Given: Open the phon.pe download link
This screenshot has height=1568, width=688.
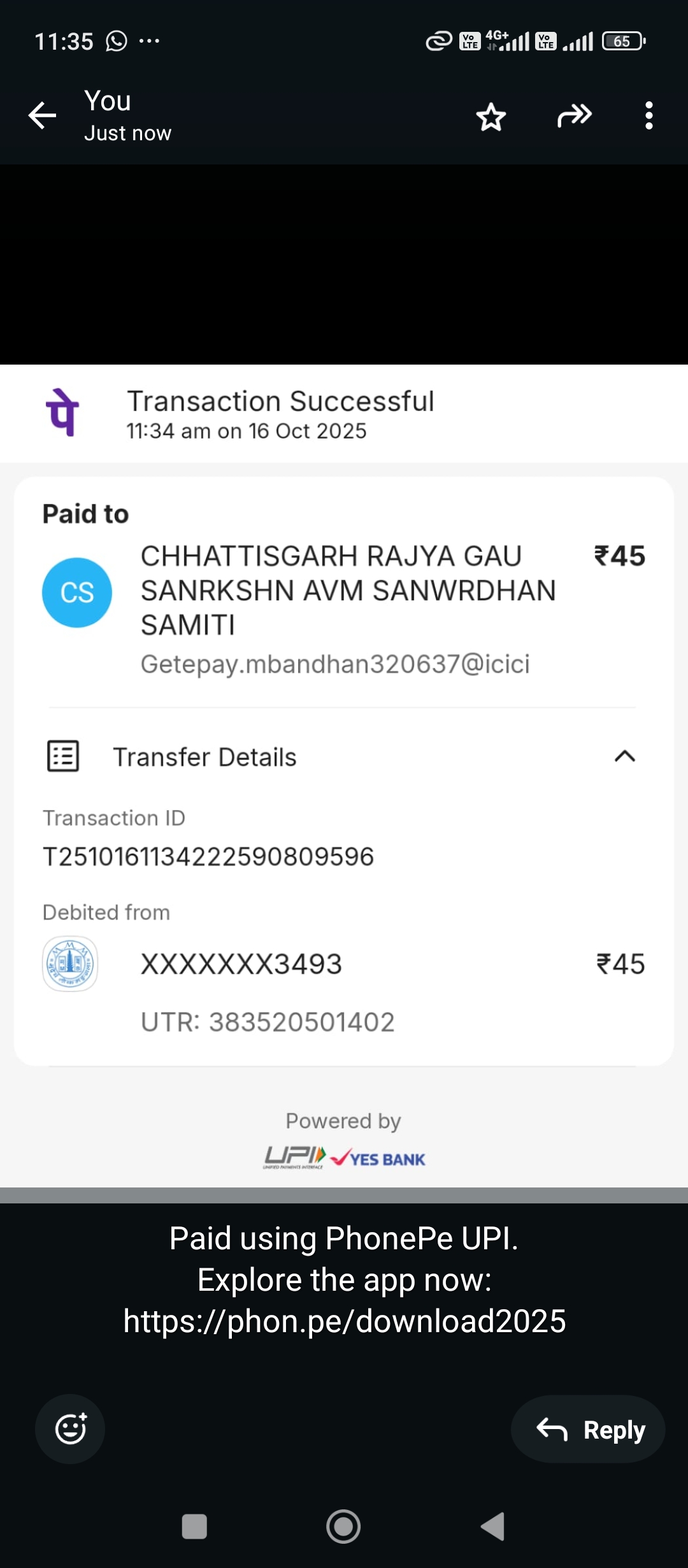Looking at the screenshot, I should click(x=344, y=1321).
